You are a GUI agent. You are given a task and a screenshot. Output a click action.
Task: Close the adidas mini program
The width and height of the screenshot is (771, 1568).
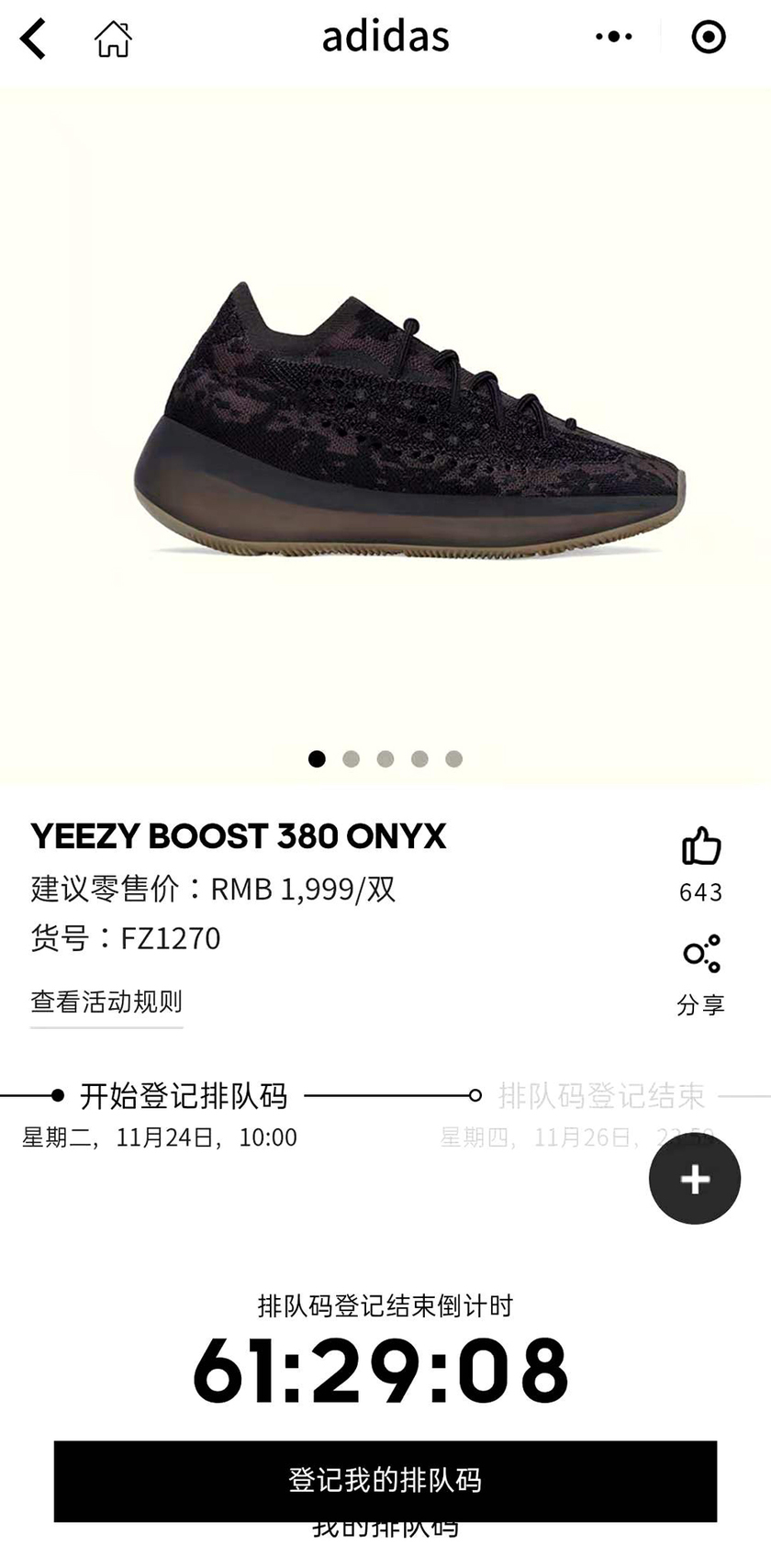(708, 37)
